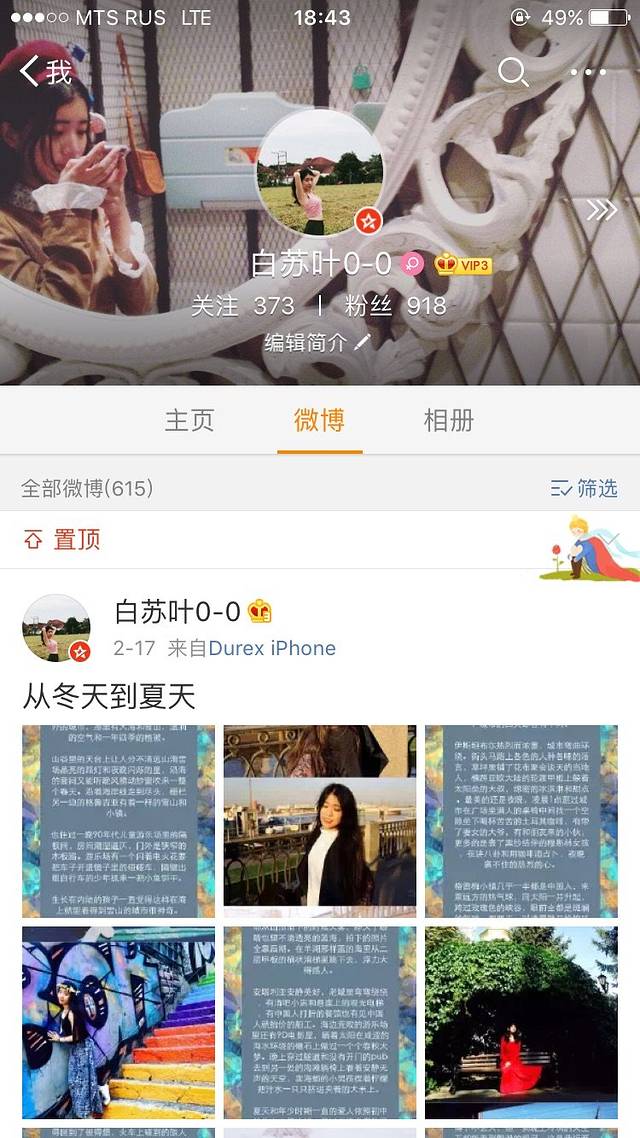Viewport: 640px width, 1138px height.
Task: Switch to the 相册 album tab
Action: pos(449,420)
